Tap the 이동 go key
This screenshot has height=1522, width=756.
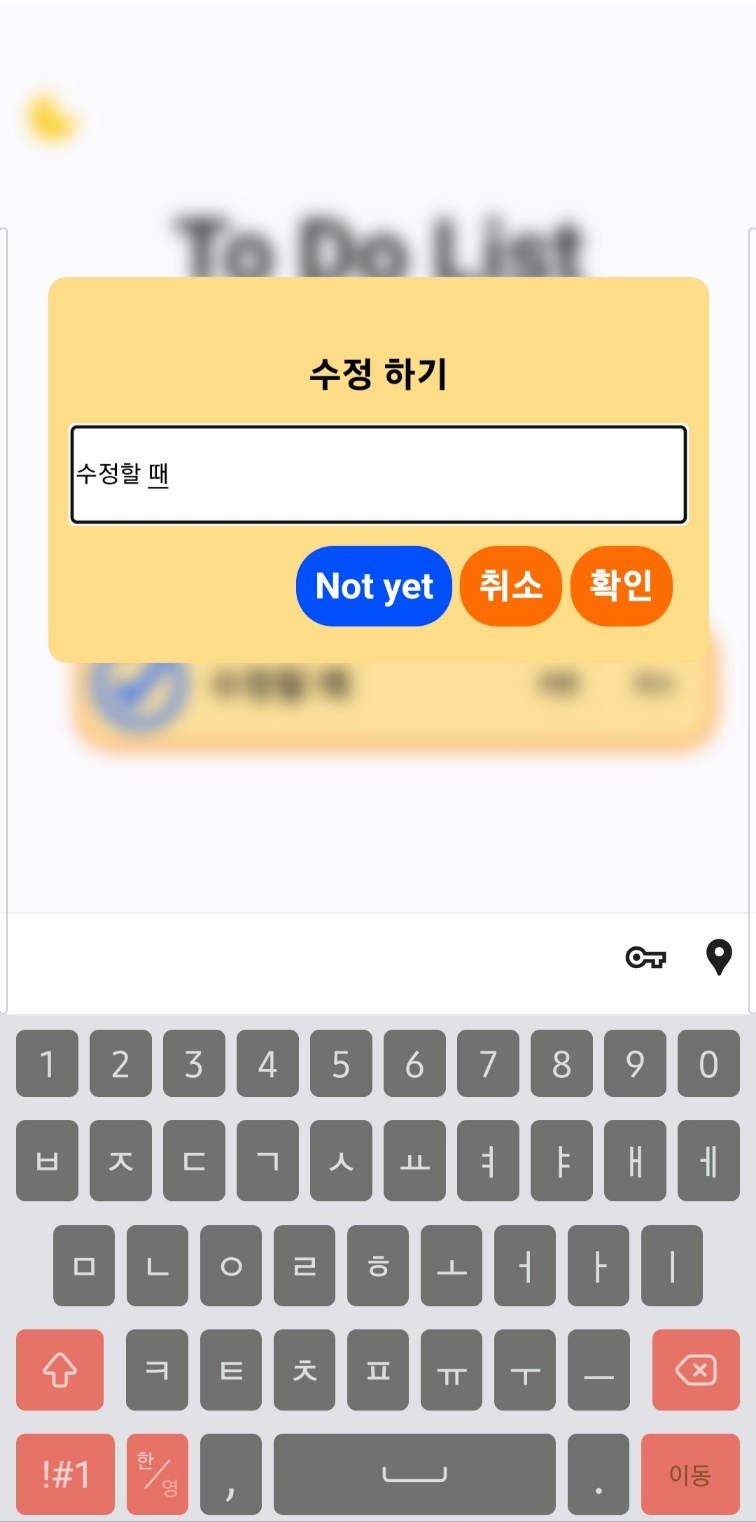point(690,1474)
